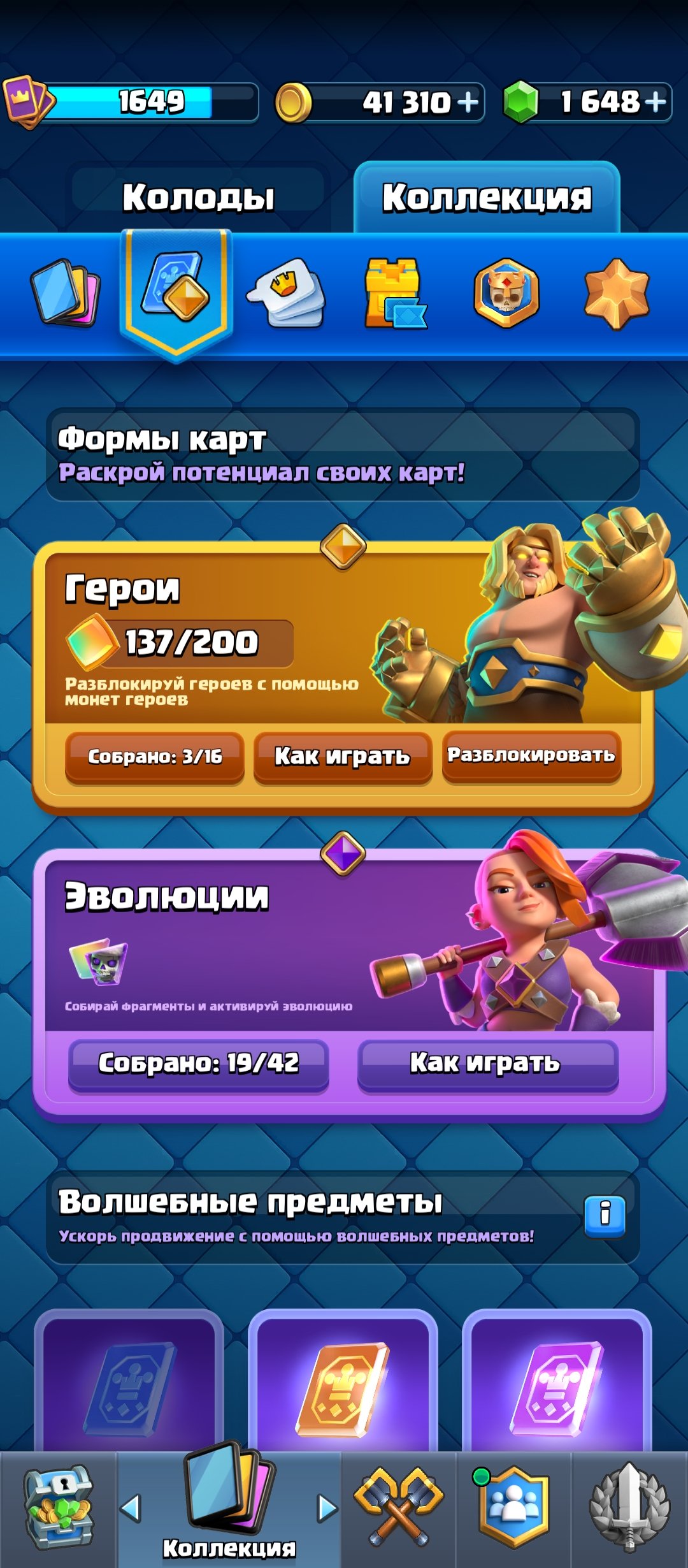Switch to the Колоды tab
The height and width of the screenshot is (1568, 688).
(x=198, y=197)
